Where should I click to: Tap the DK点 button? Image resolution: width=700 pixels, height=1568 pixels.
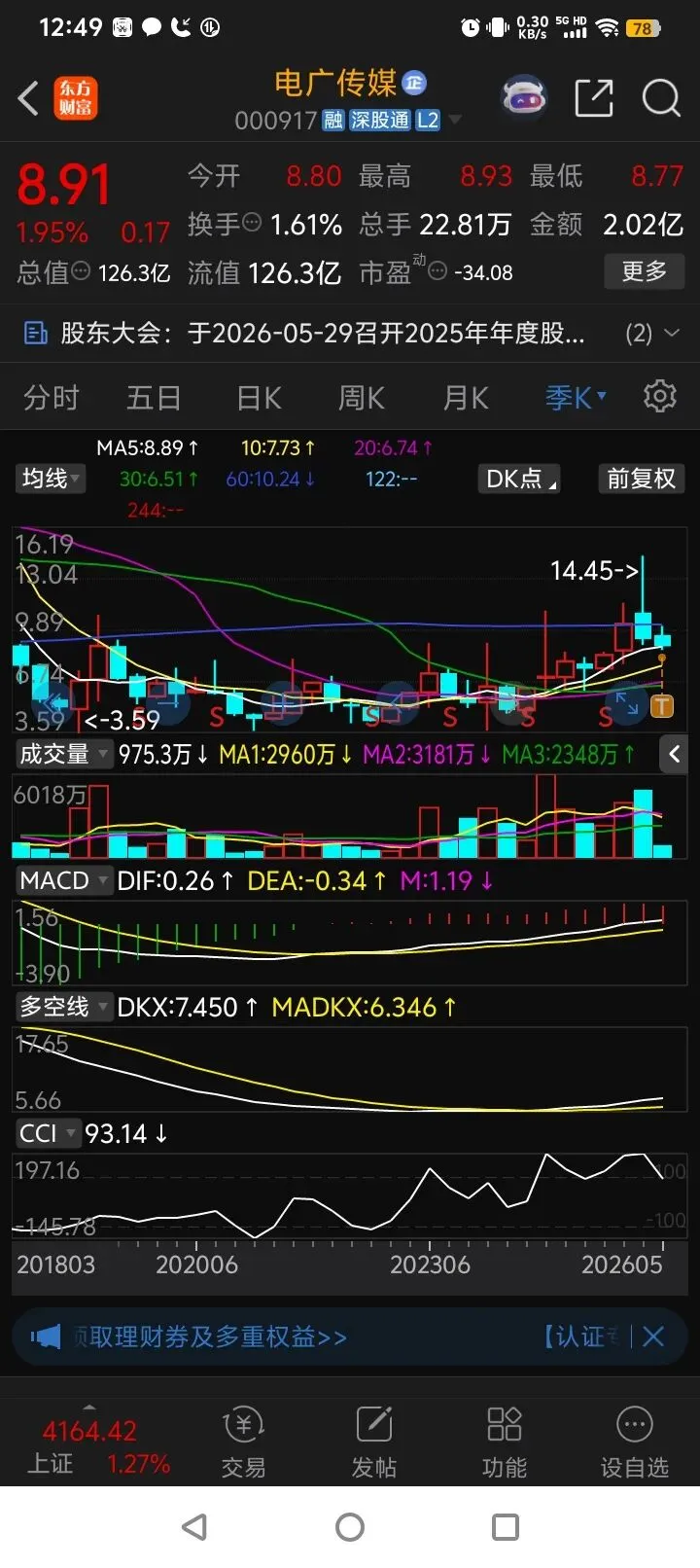click(520, 479)
